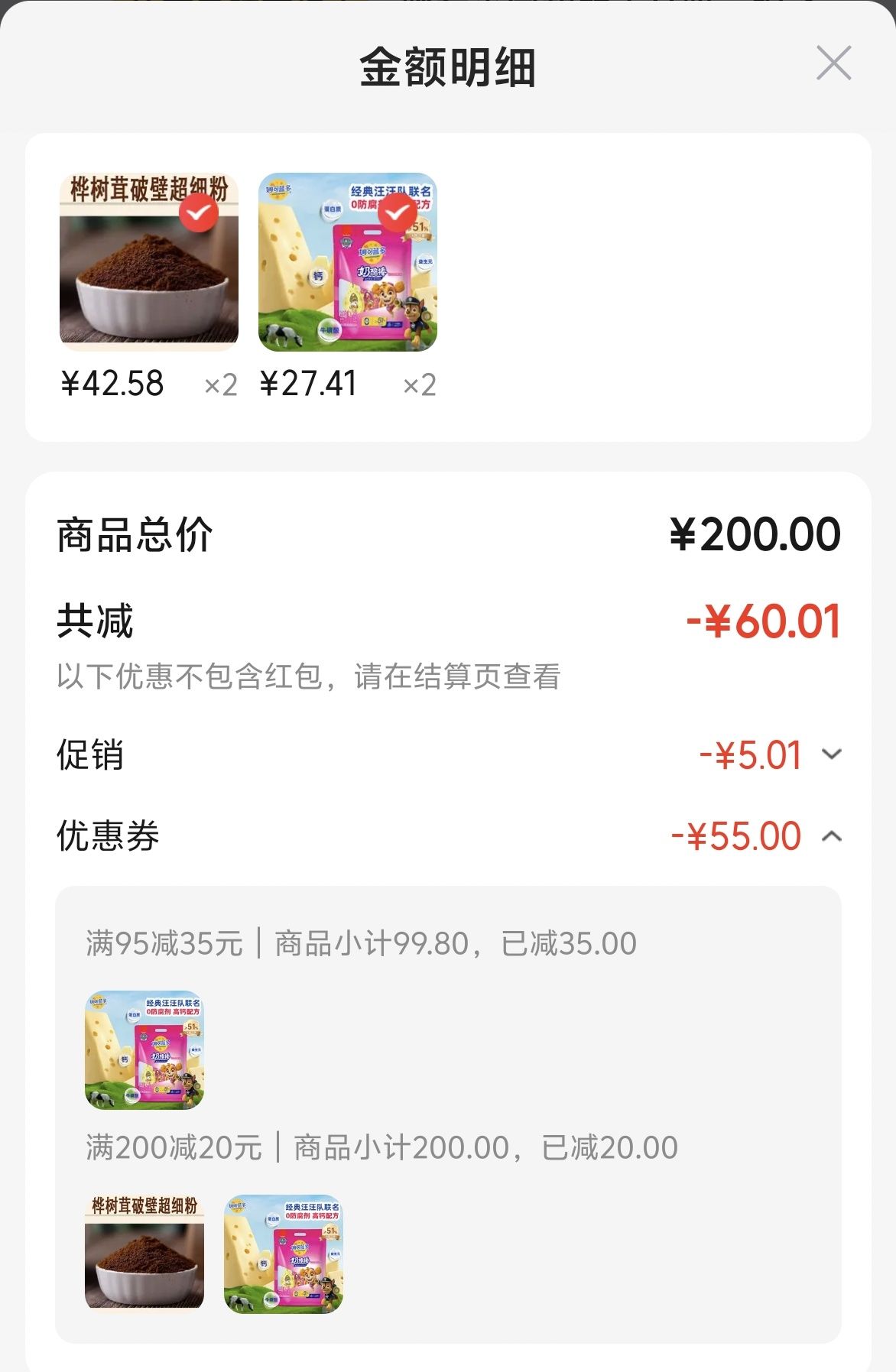
Task: Open the cheese stick item priced ¥27.41
Action: point(348,262)
